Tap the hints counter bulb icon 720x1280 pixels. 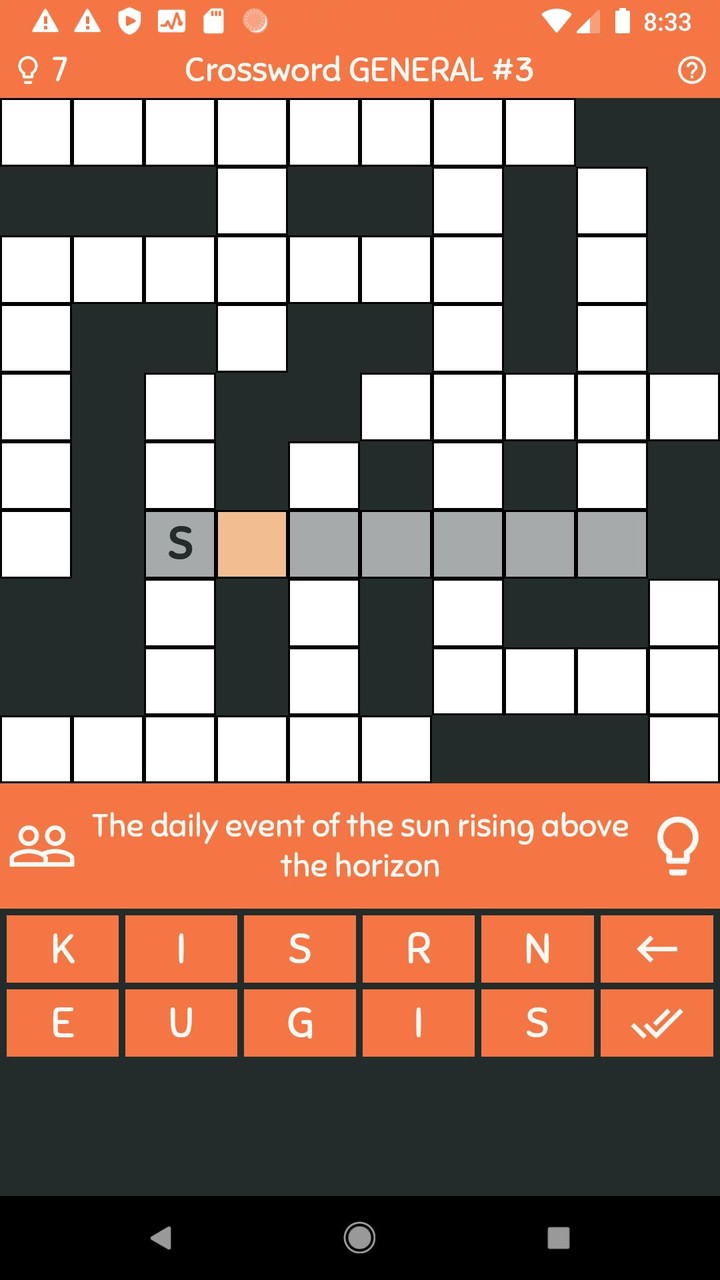pos(28,70)
